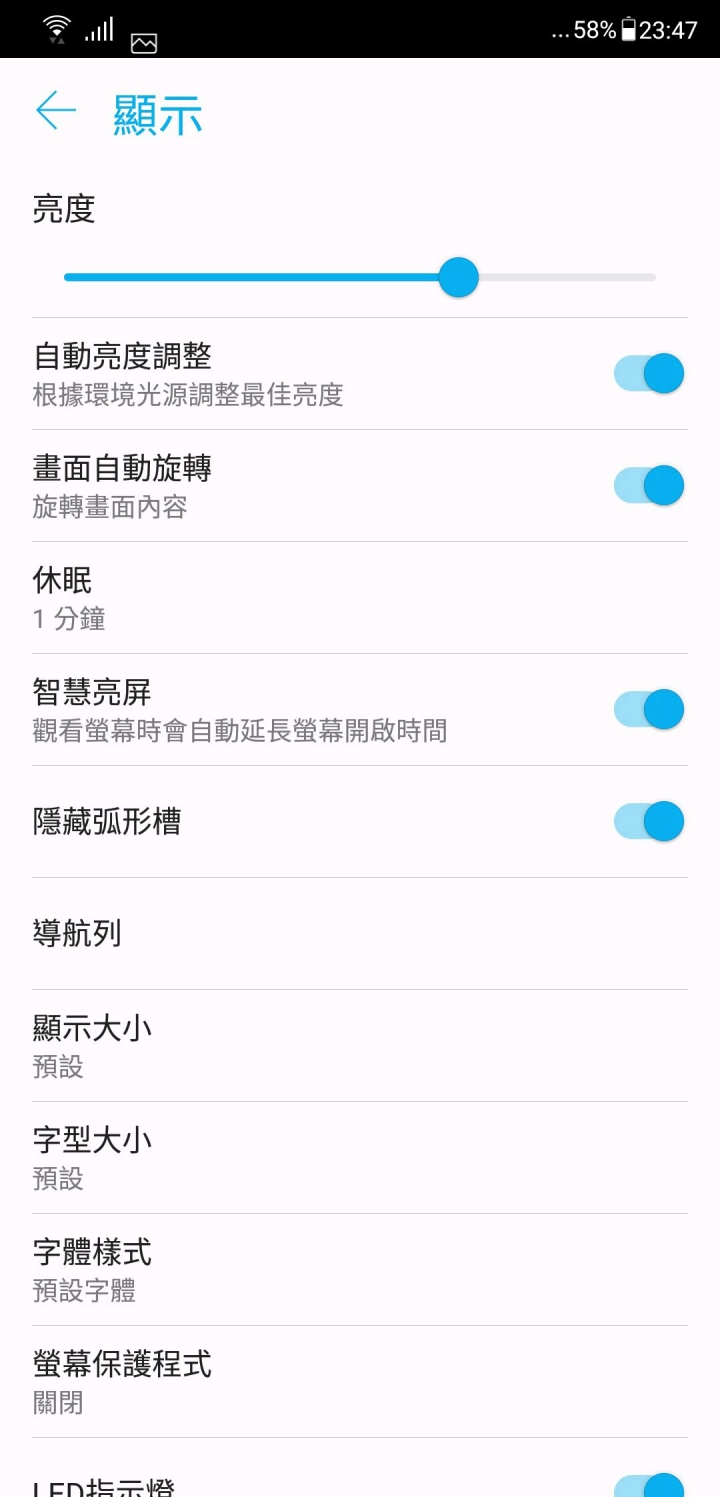Open 螢幕保護程式 screen saver settings
This screenshot has width=720, height=1497.
(x=360, y=1382)
